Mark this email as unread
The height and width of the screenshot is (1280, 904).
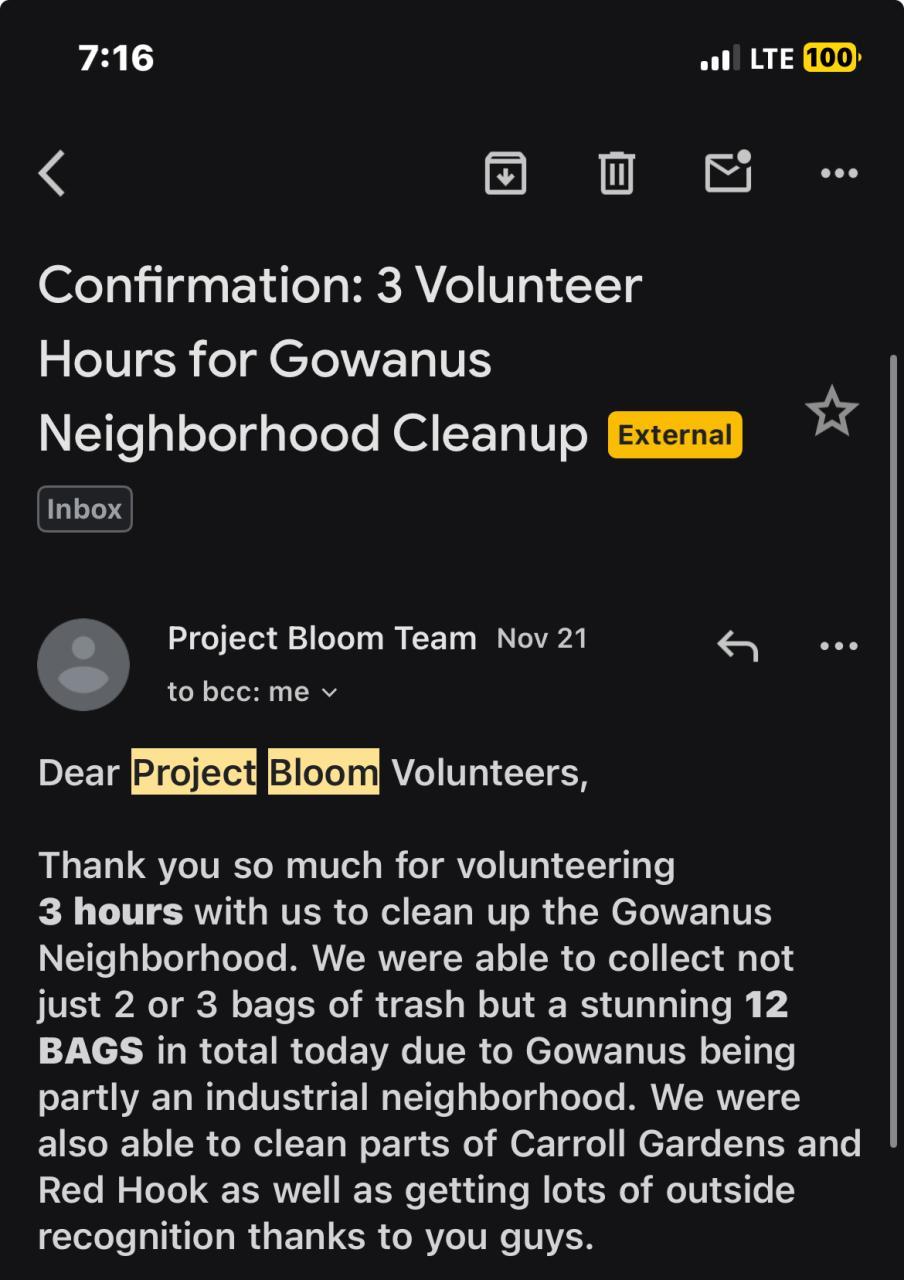(x=727, y=172)
